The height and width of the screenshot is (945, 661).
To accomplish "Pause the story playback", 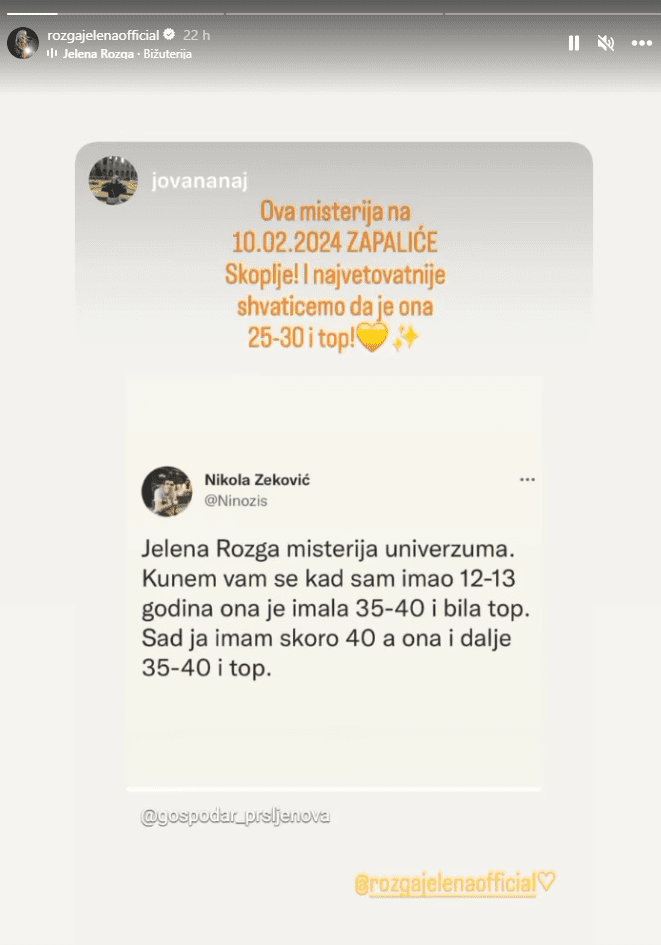I will [x=574, y=43].
